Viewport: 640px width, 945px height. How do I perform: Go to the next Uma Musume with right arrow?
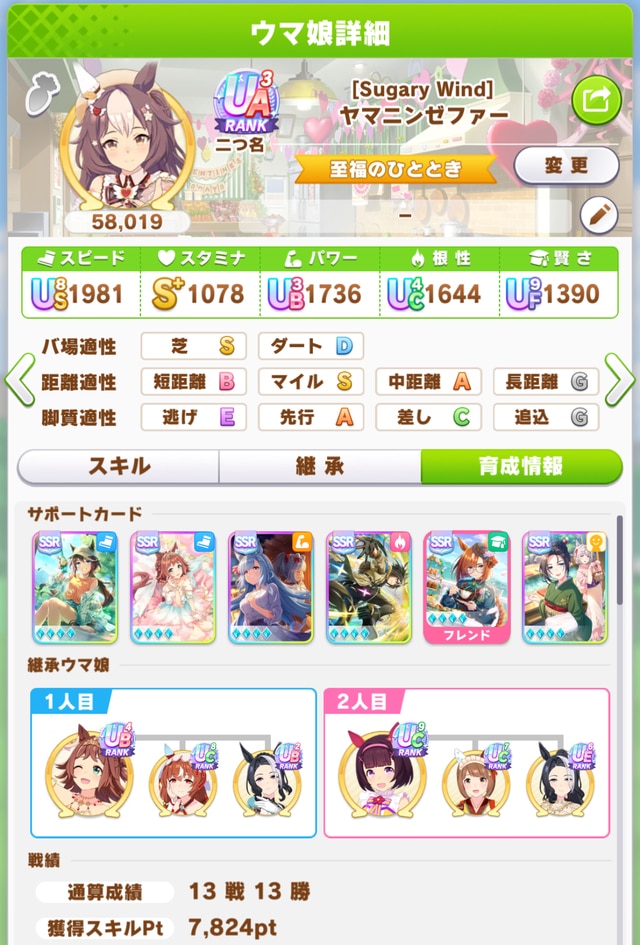pyautogui.click(x=620, y=379)
